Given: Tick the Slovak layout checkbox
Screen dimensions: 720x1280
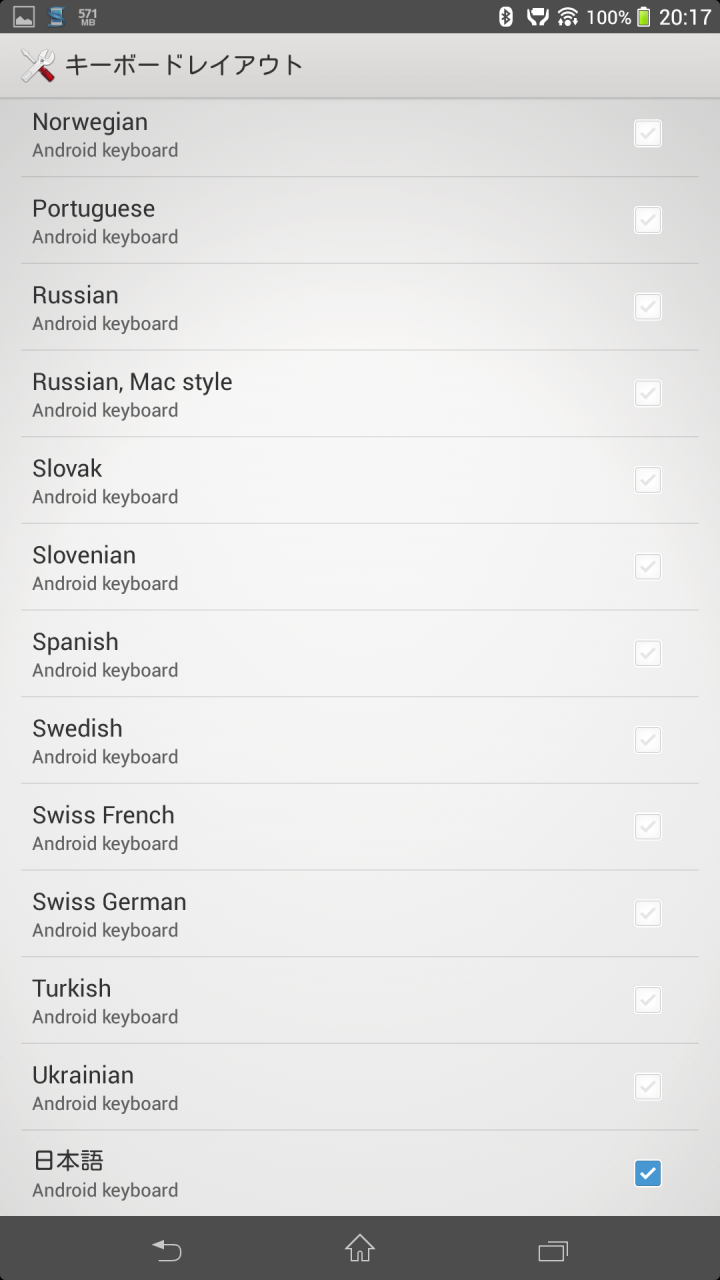Looking at the screenshot, I should point(648,480).
